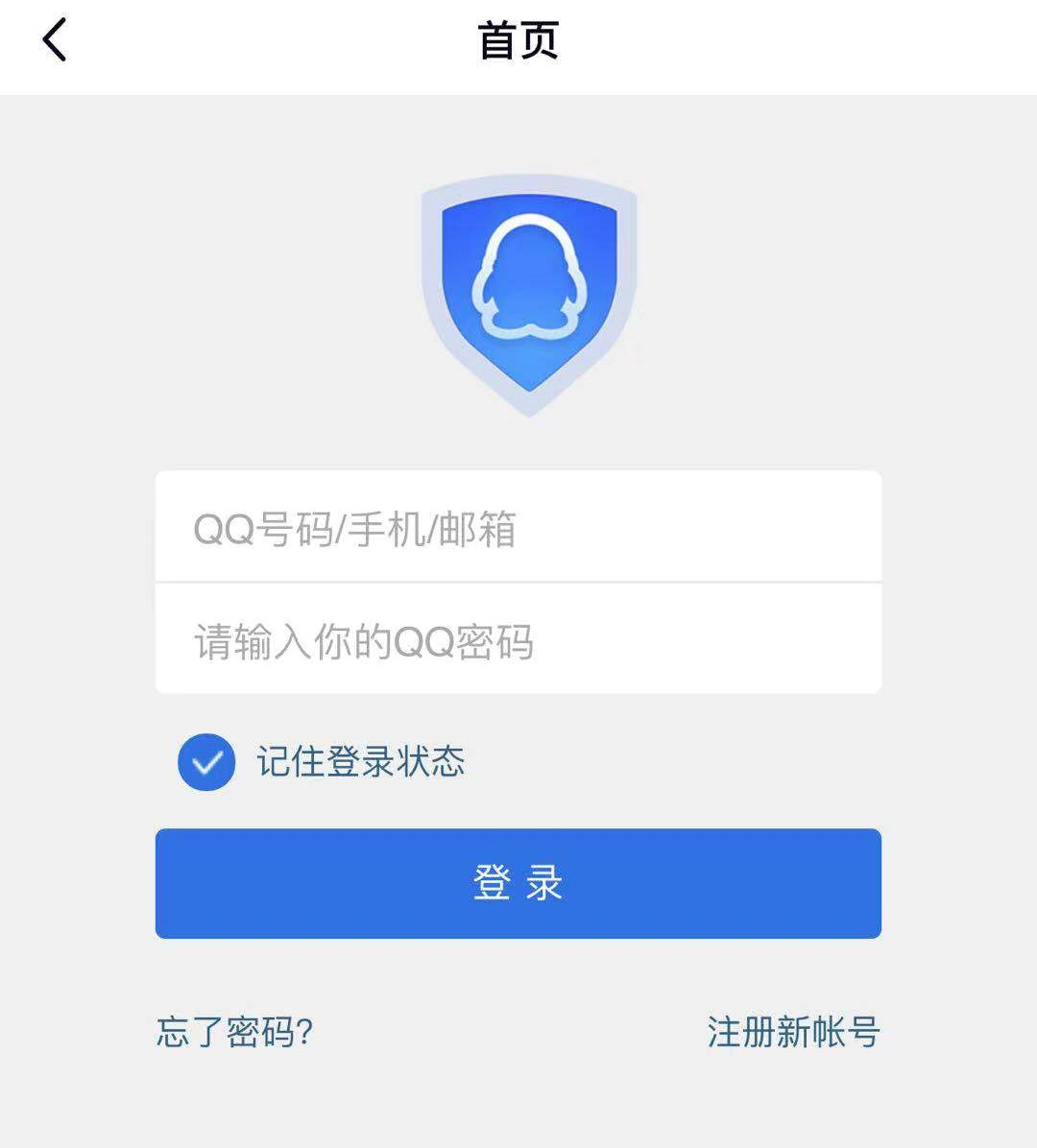Tap the blue 登录 button
Image resolution: width=1037 pixels, height=1148 pixels.
(x=518, y=883)
